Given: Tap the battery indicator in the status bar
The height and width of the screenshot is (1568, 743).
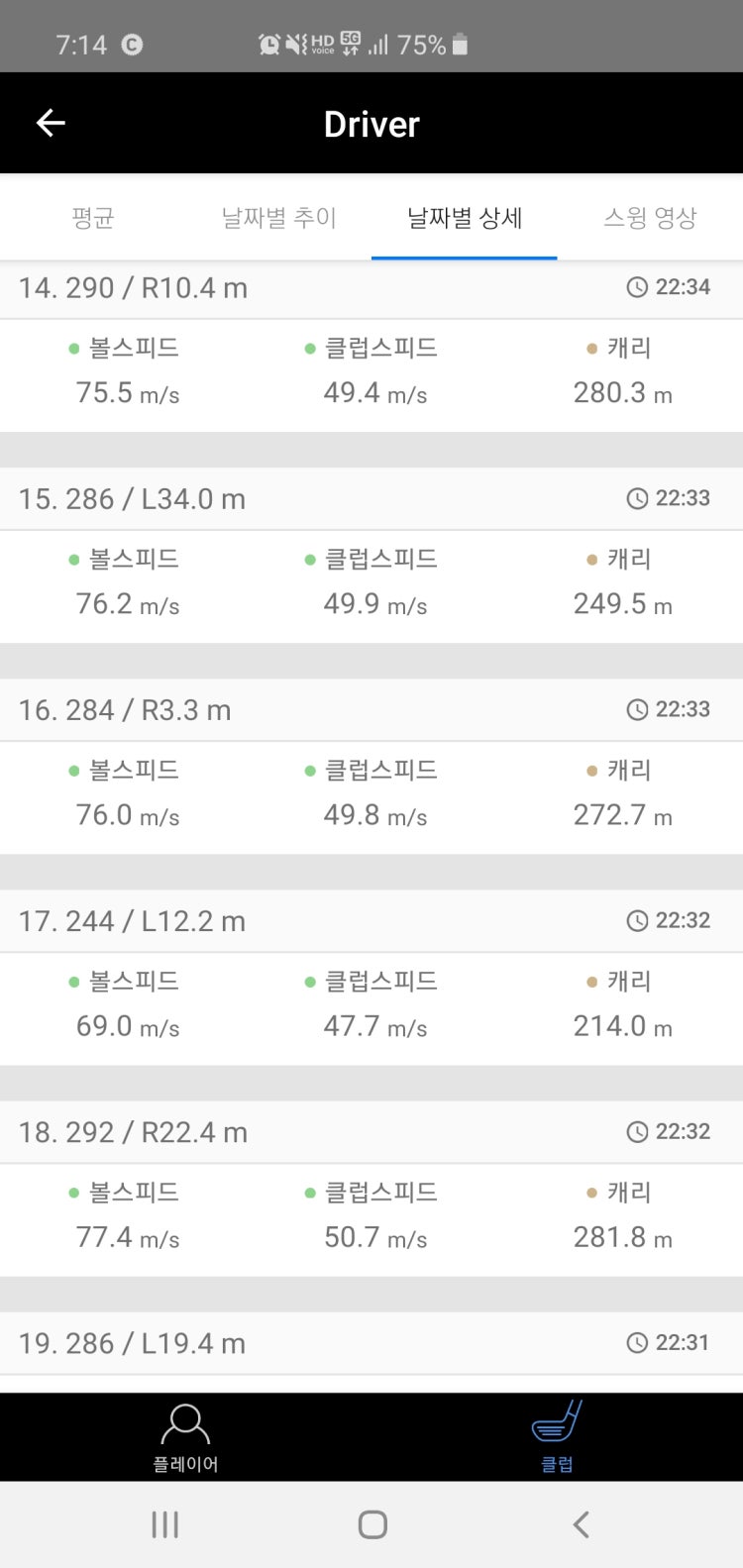Looking at the screenshot, I should [462, 44].
